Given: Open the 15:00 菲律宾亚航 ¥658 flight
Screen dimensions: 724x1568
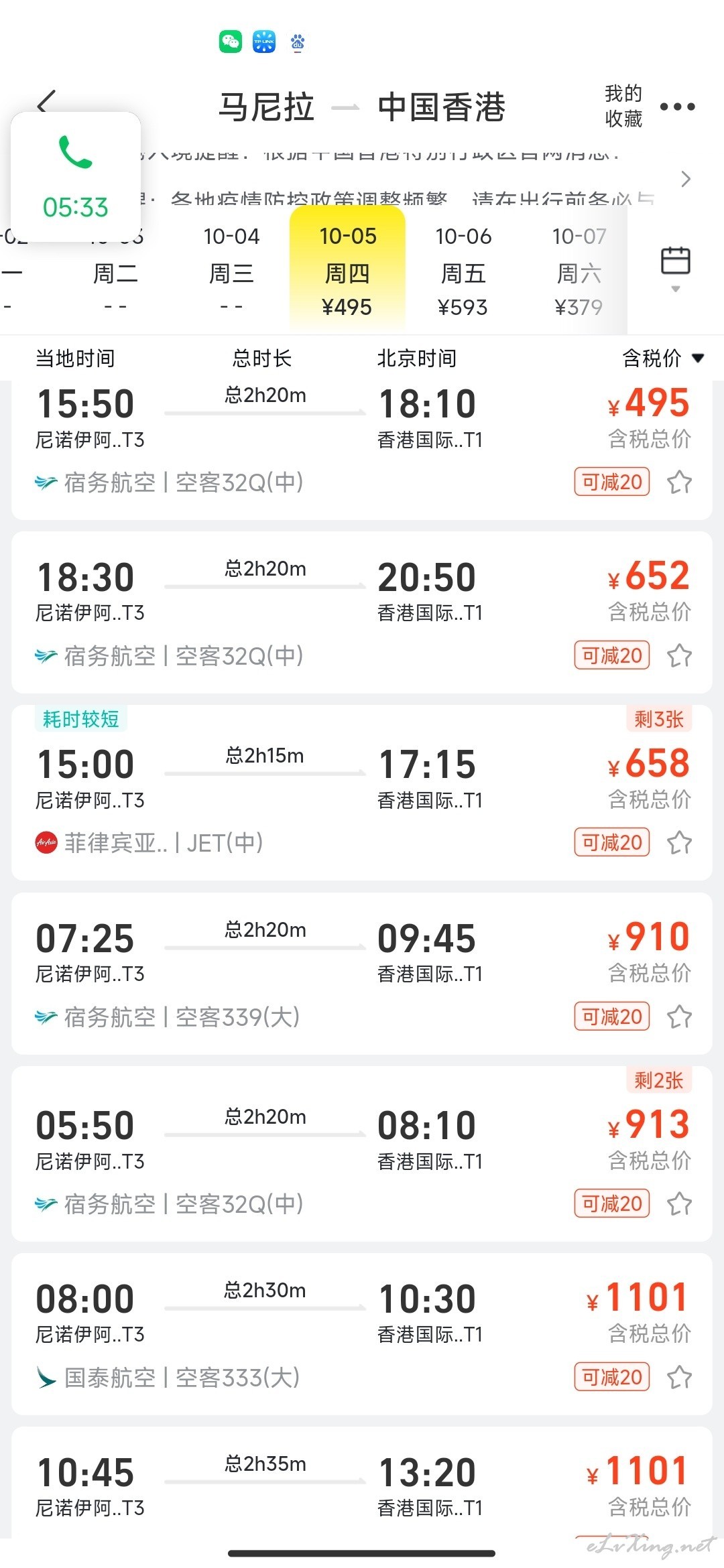Looking at the screenshot, I should point(362,793).
